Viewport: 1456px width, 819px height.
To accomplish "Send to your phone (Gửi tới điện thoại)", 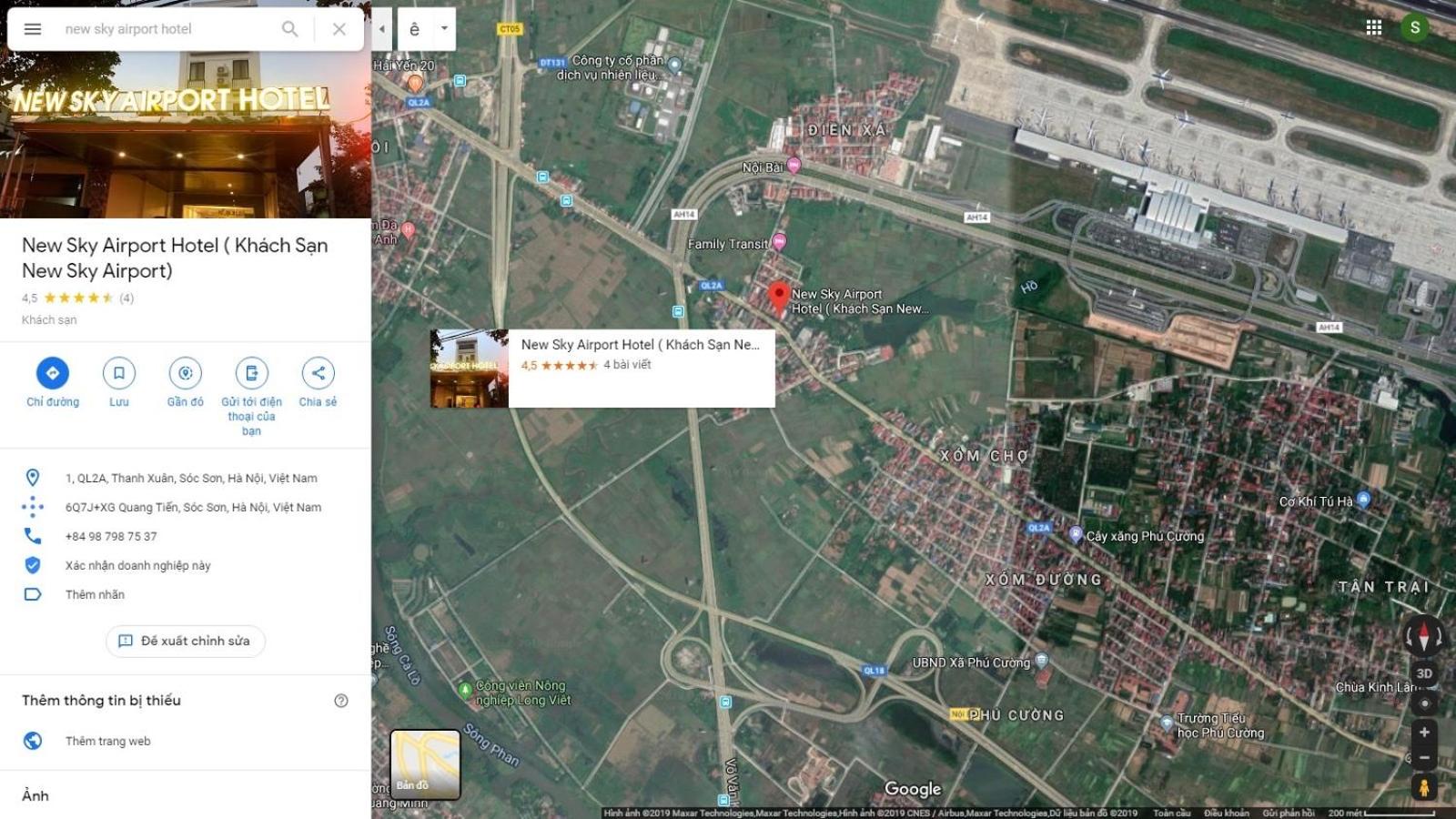I will tap(252, 374).
